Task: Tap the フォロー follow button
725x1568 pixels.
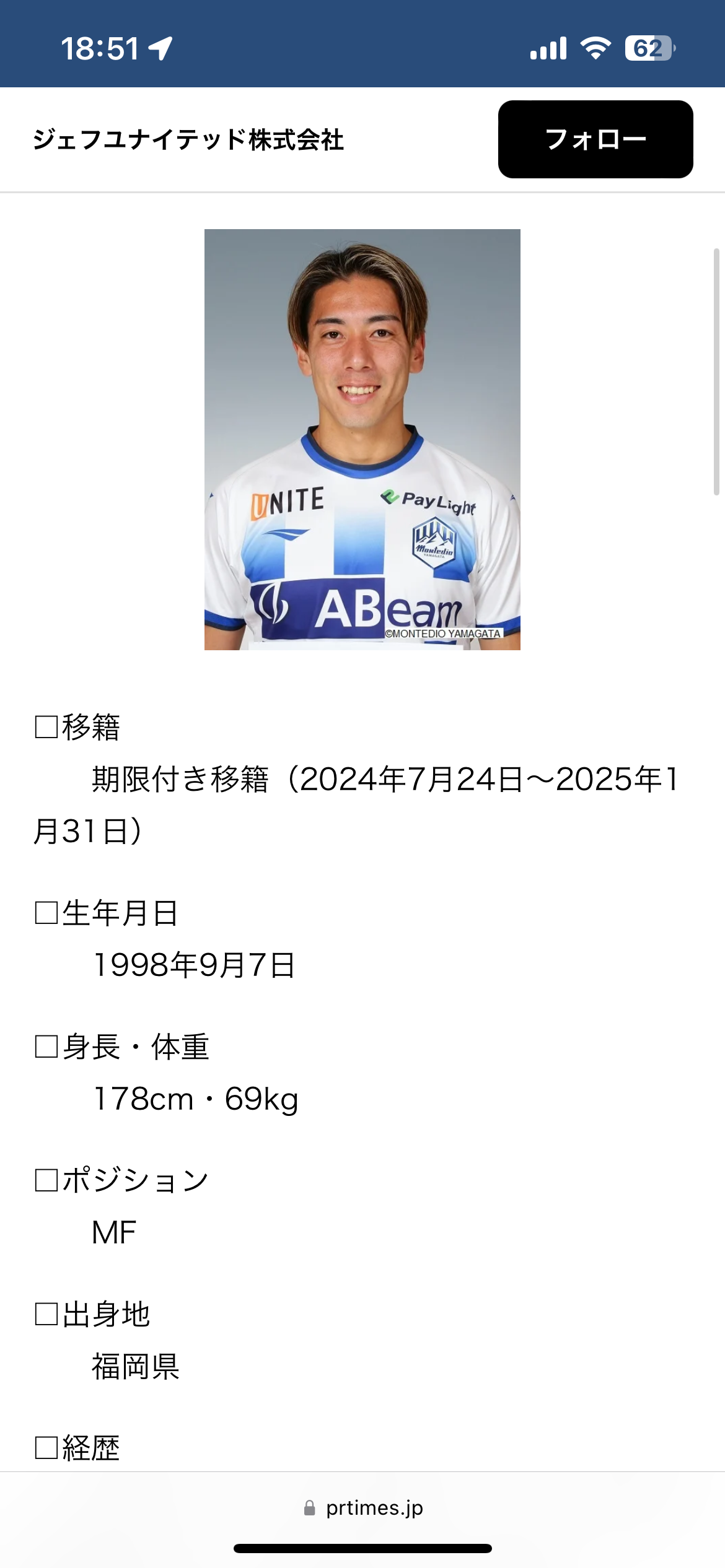Action: tap(595, 139)
